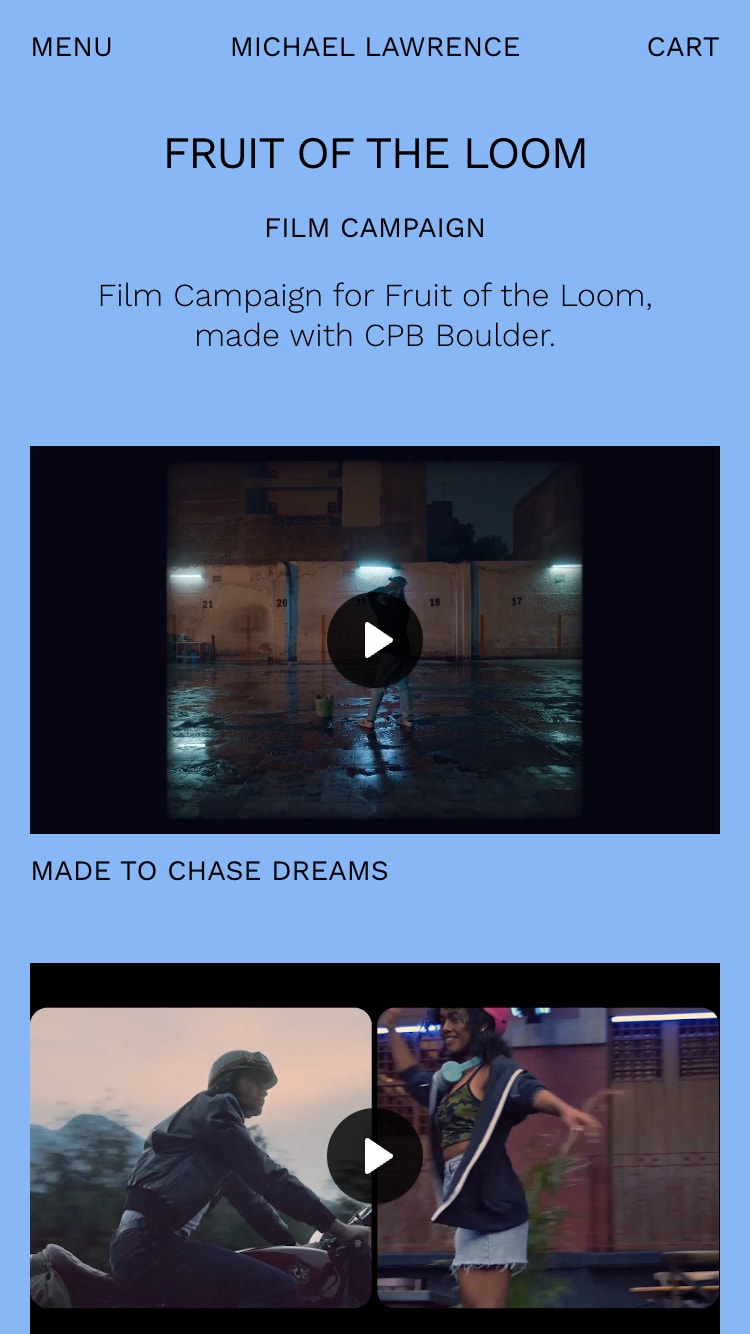Play the Made to Chase Dreams video
The image size is (750, 1334).
pyautogui.click(x=375, y=640)
